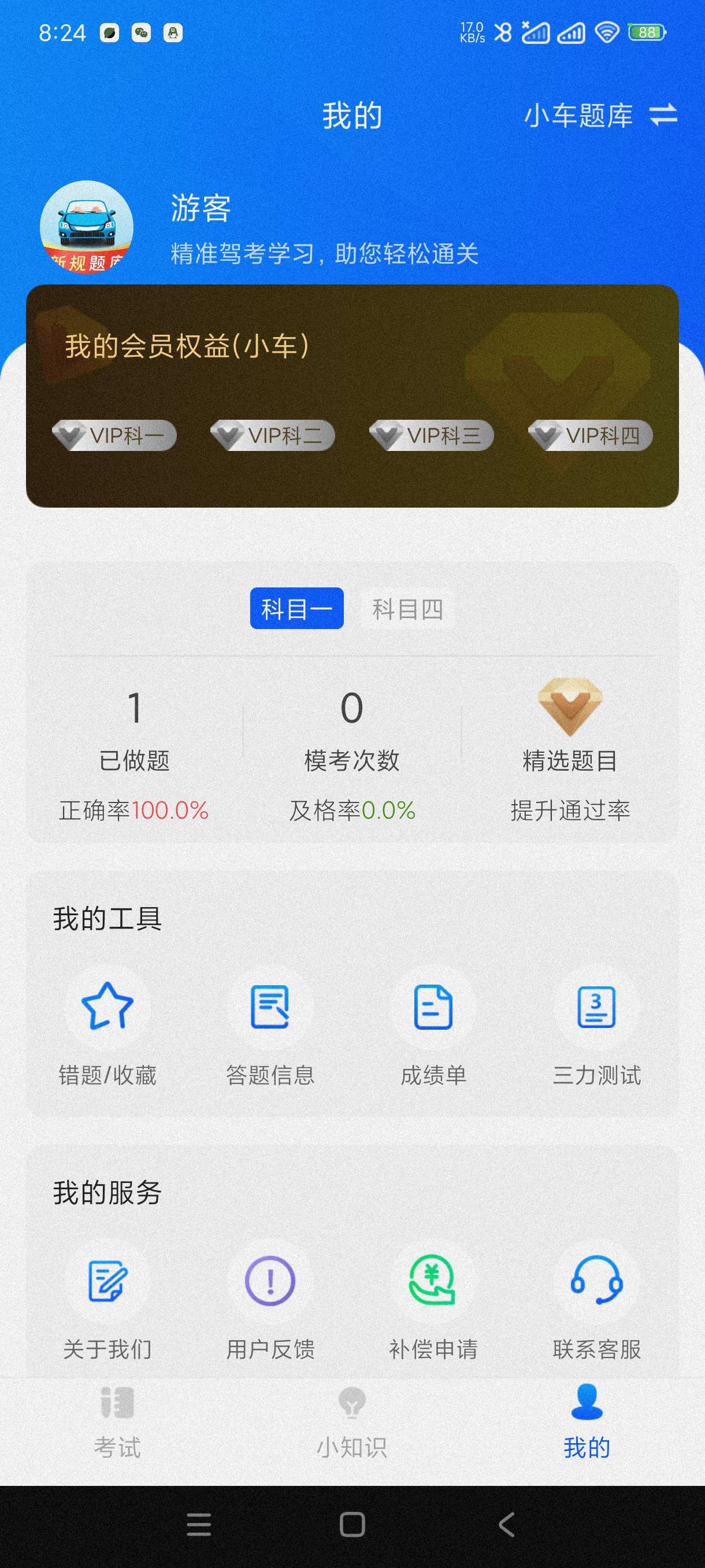Image resolution: width=705 pixels, height=1568 pixels.
Task: Switch question bank via 小车题库
Action: pyautogui.click(x=600, y=116)
